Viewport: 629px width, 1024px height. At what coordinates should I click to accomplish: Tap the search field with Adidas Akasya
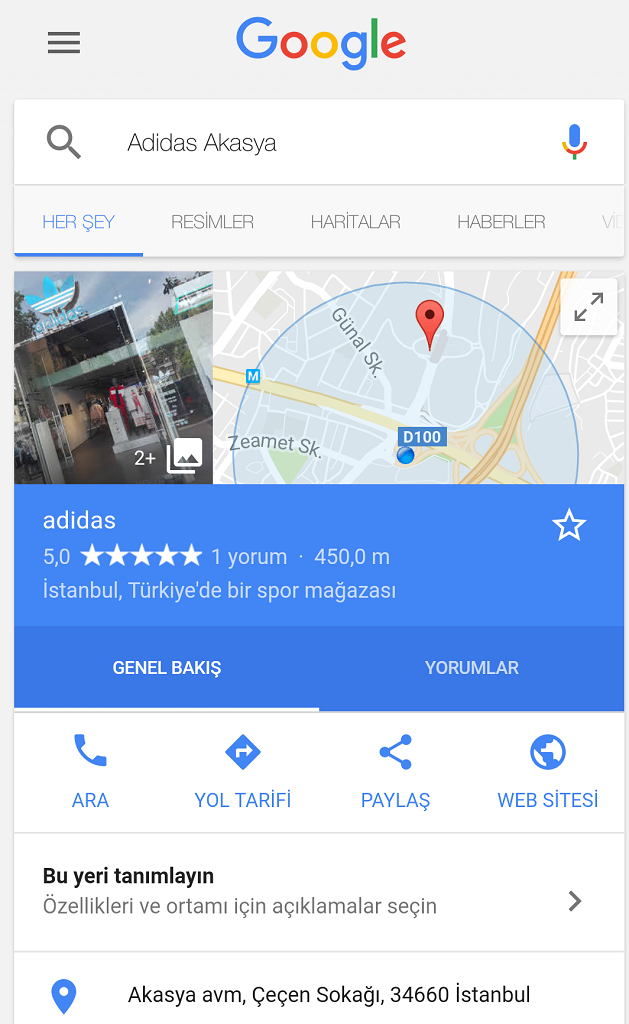pyautogui.click(x=319, y=142)
